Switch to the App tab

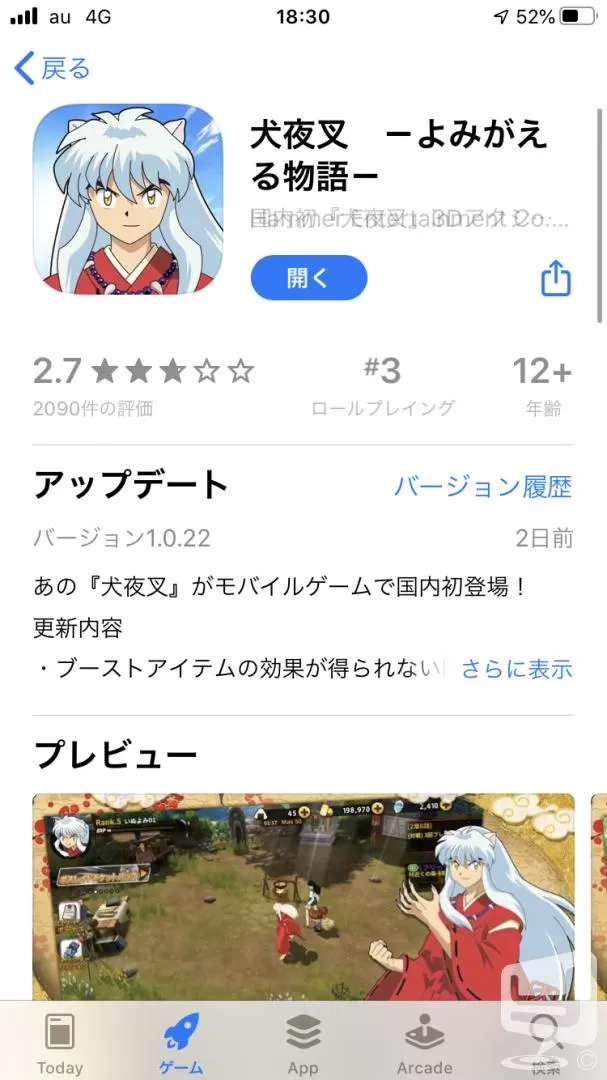coord(303,1043)
